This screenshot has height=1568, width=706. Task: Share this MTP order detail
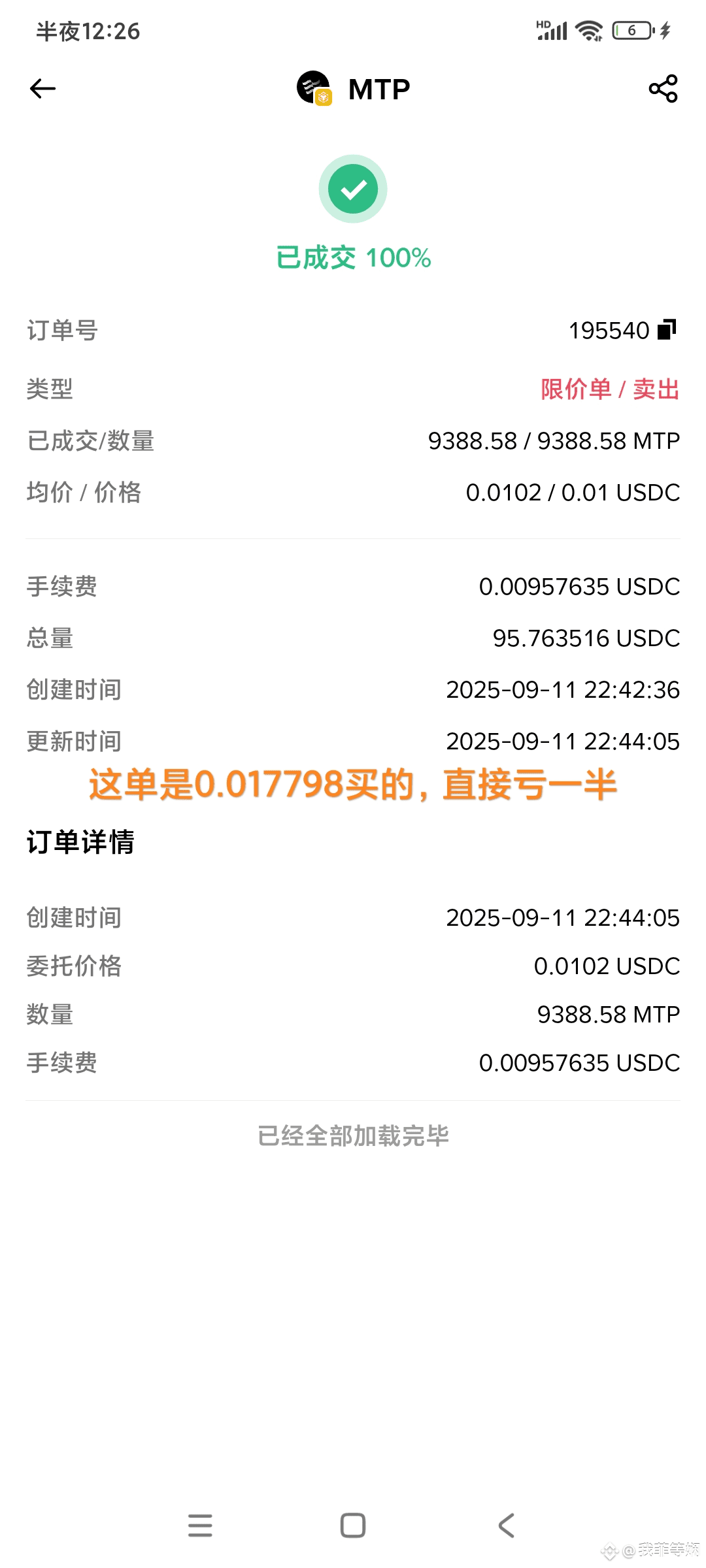(663, 89)
